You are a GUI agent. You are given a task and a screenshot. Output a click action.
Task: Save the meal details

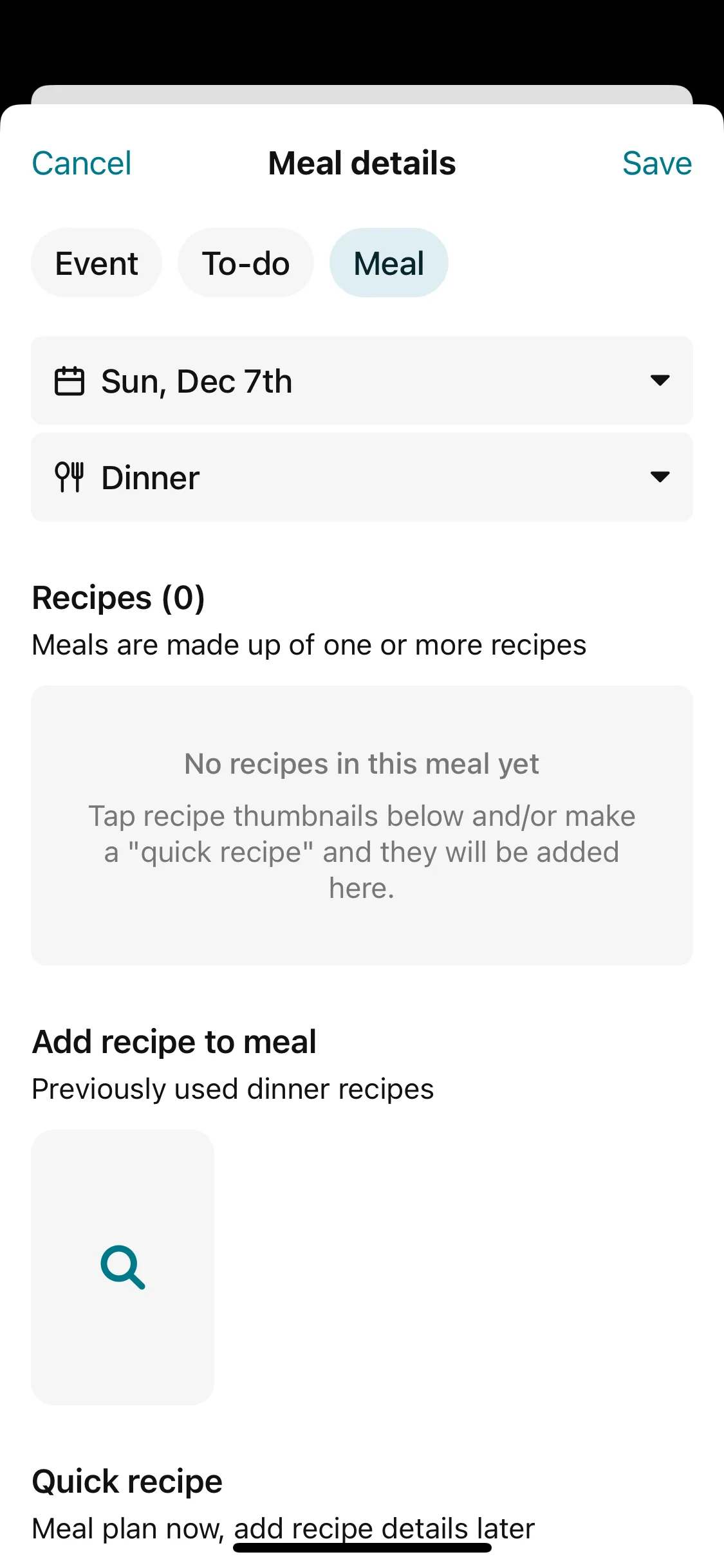[656, 163]
